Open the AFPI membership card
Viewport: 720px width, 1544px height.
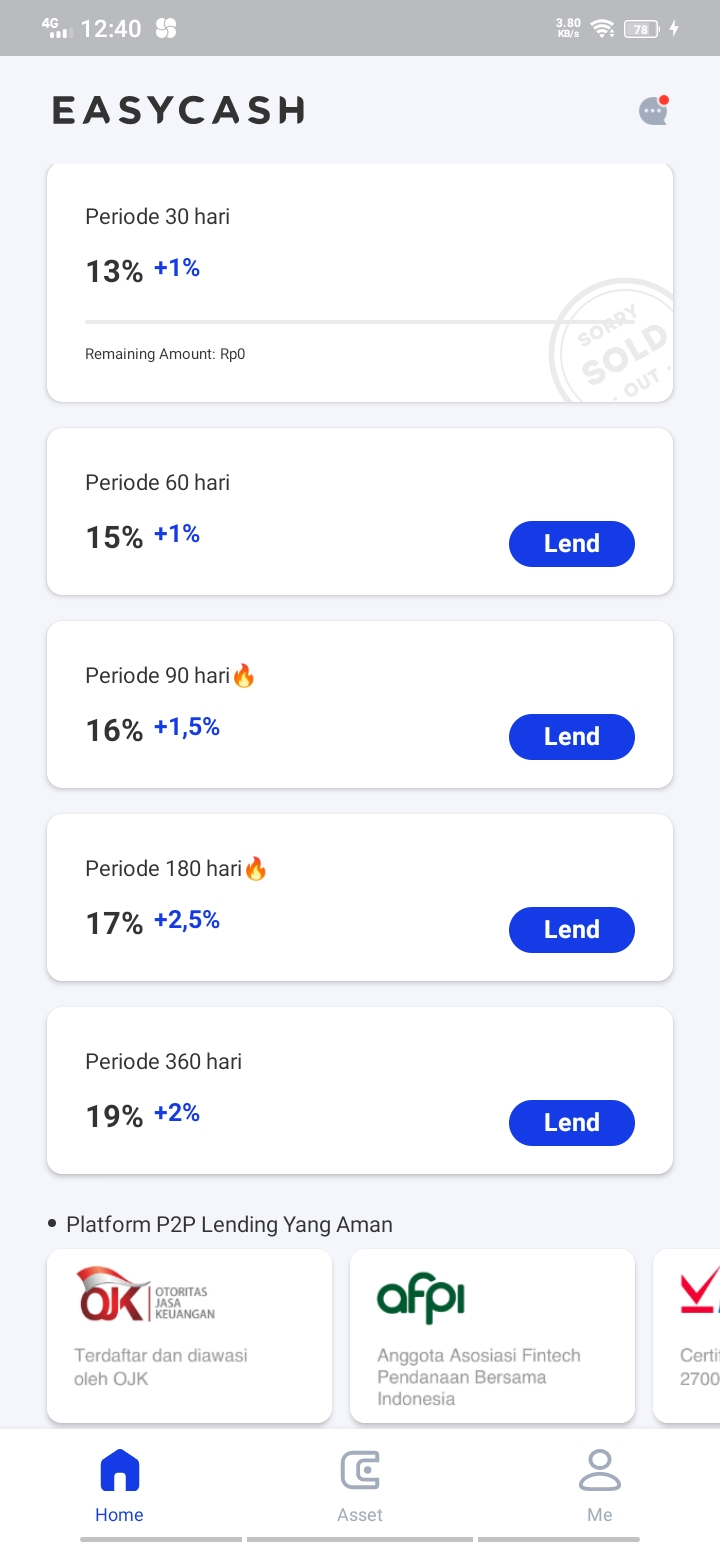click(x=492, y=1335)
